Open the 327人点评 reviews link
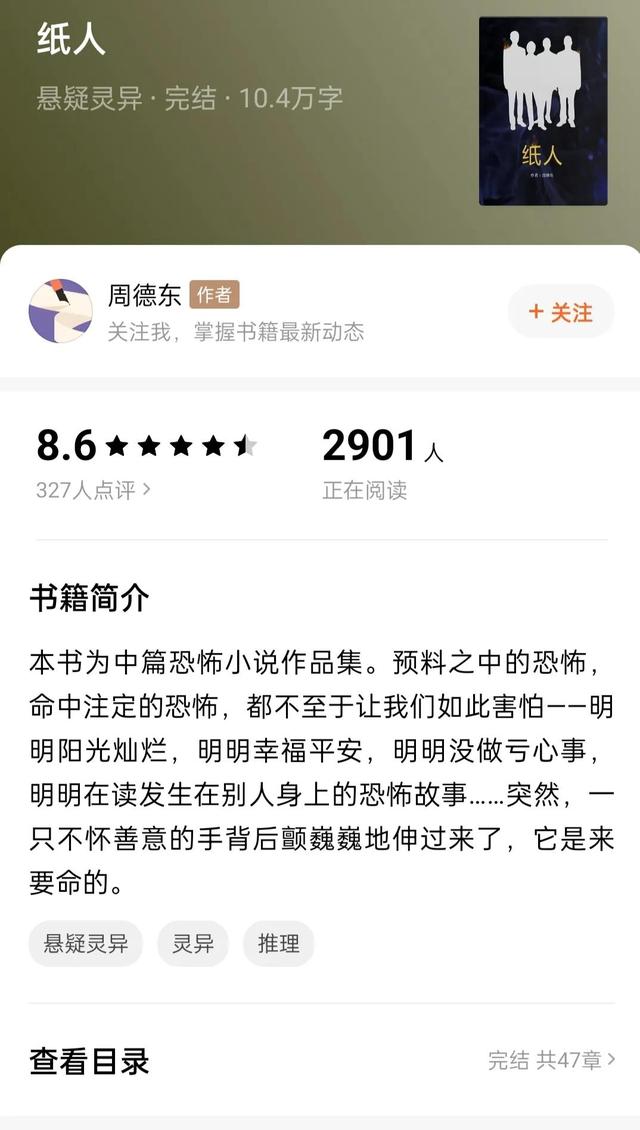The image size is (640, 1130). [93, 490]
